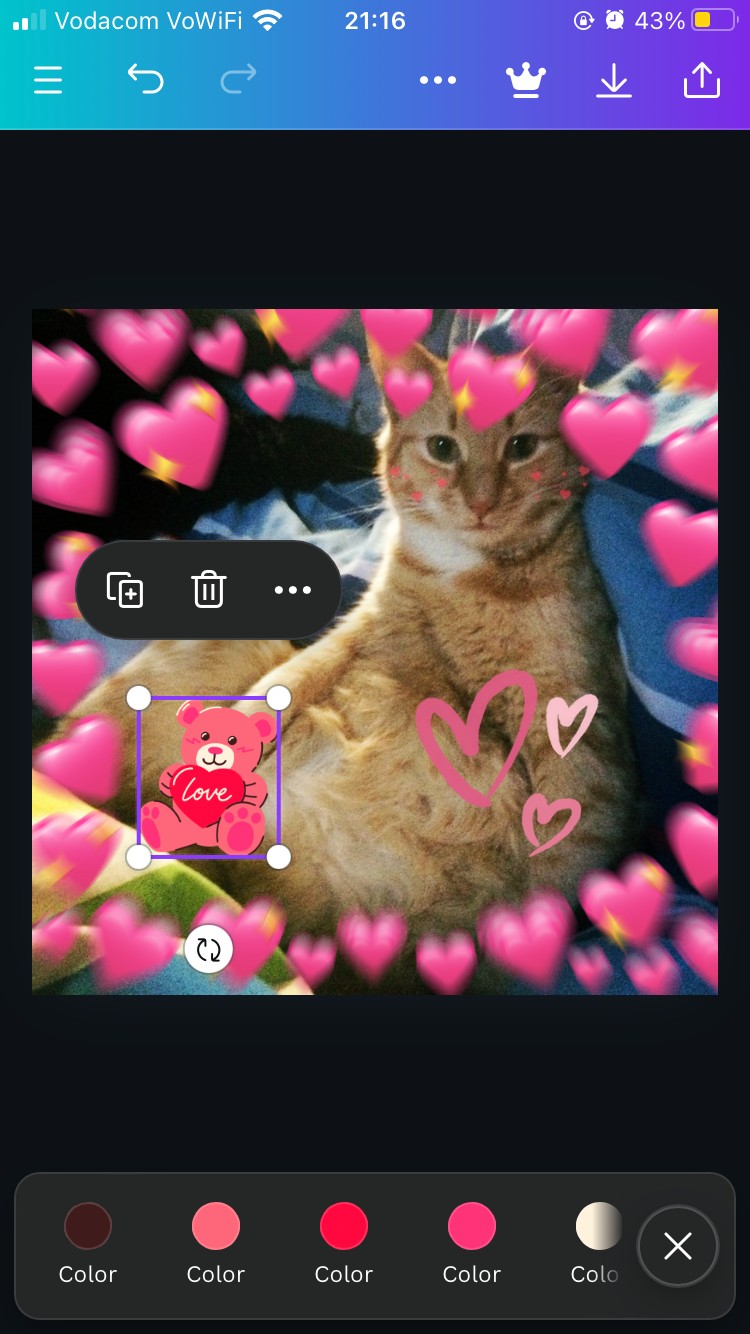Open the top bar more options
750x1334 pixels.
click(x=438, y=80)
